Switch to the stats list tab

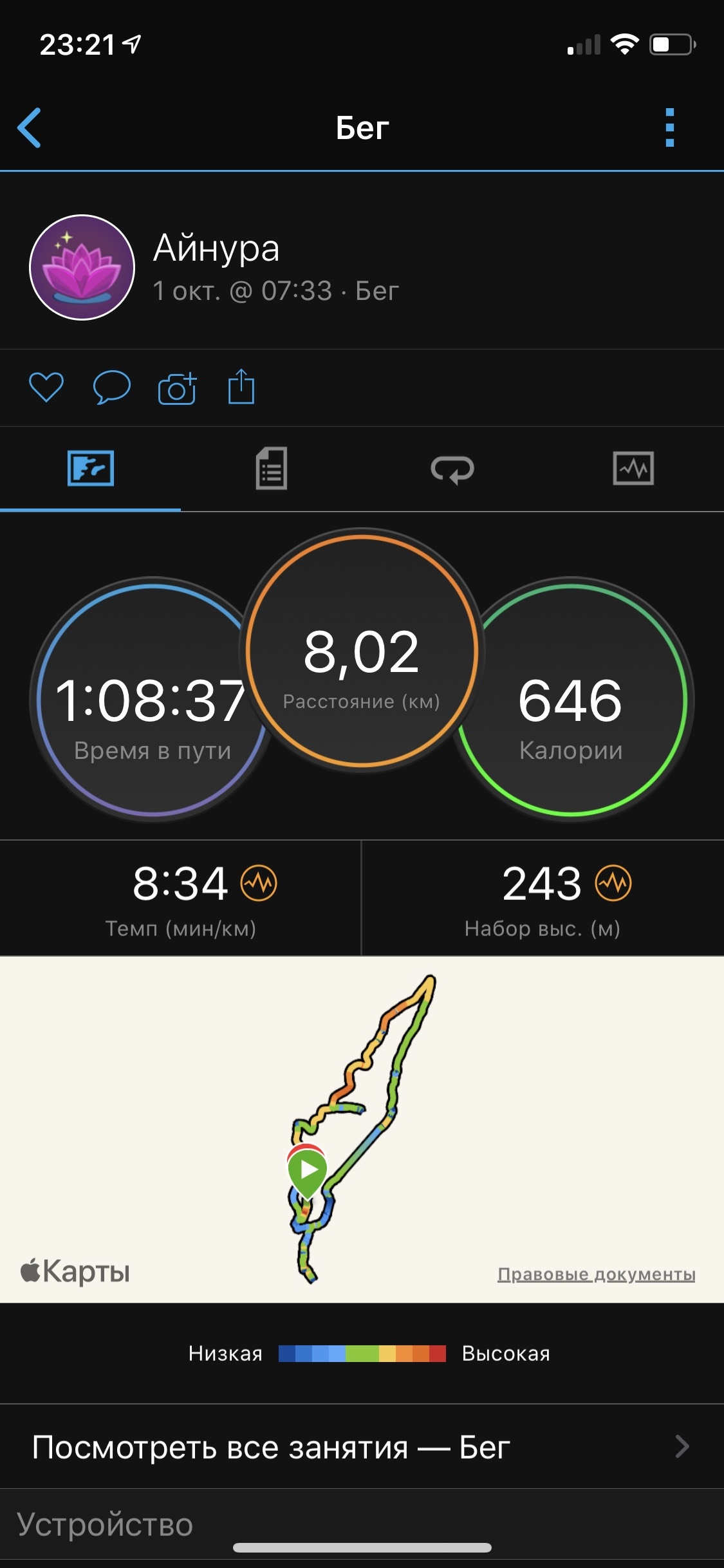coord(271,469)
